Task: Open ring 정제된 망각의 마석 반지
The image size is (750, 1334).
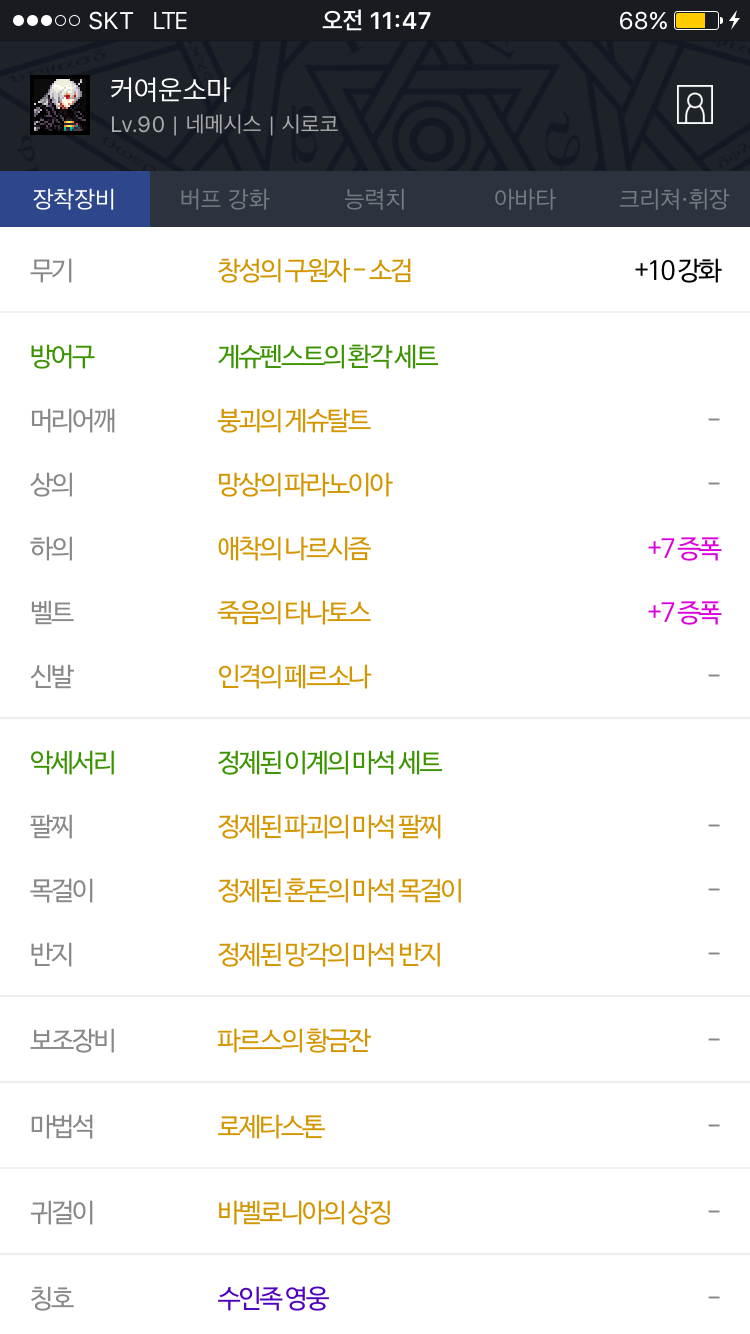Action: click(x=330, y=954)
